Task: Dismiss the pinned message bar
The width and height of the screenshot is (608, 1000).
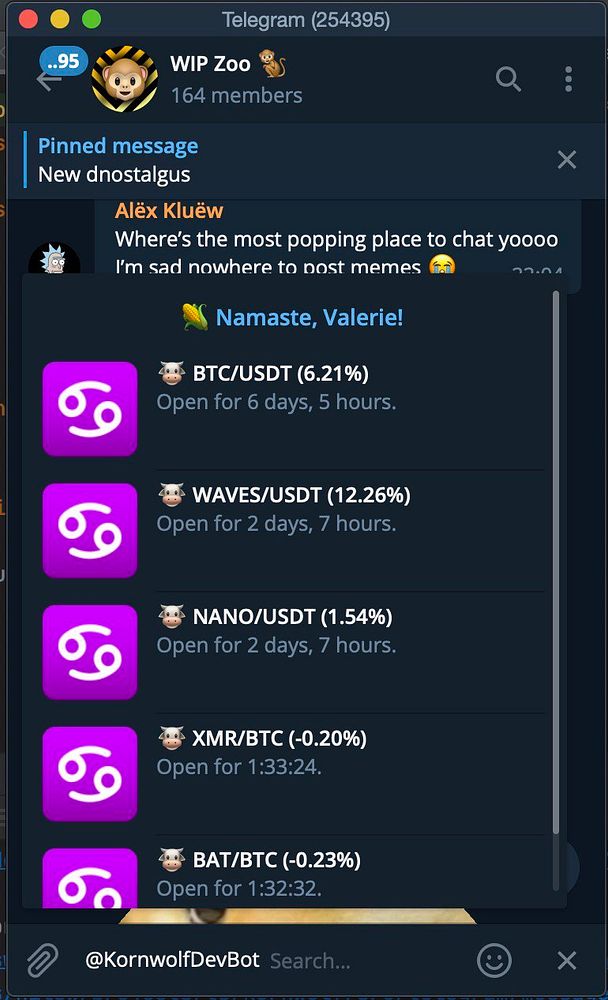Action: [x=567, y=160]
